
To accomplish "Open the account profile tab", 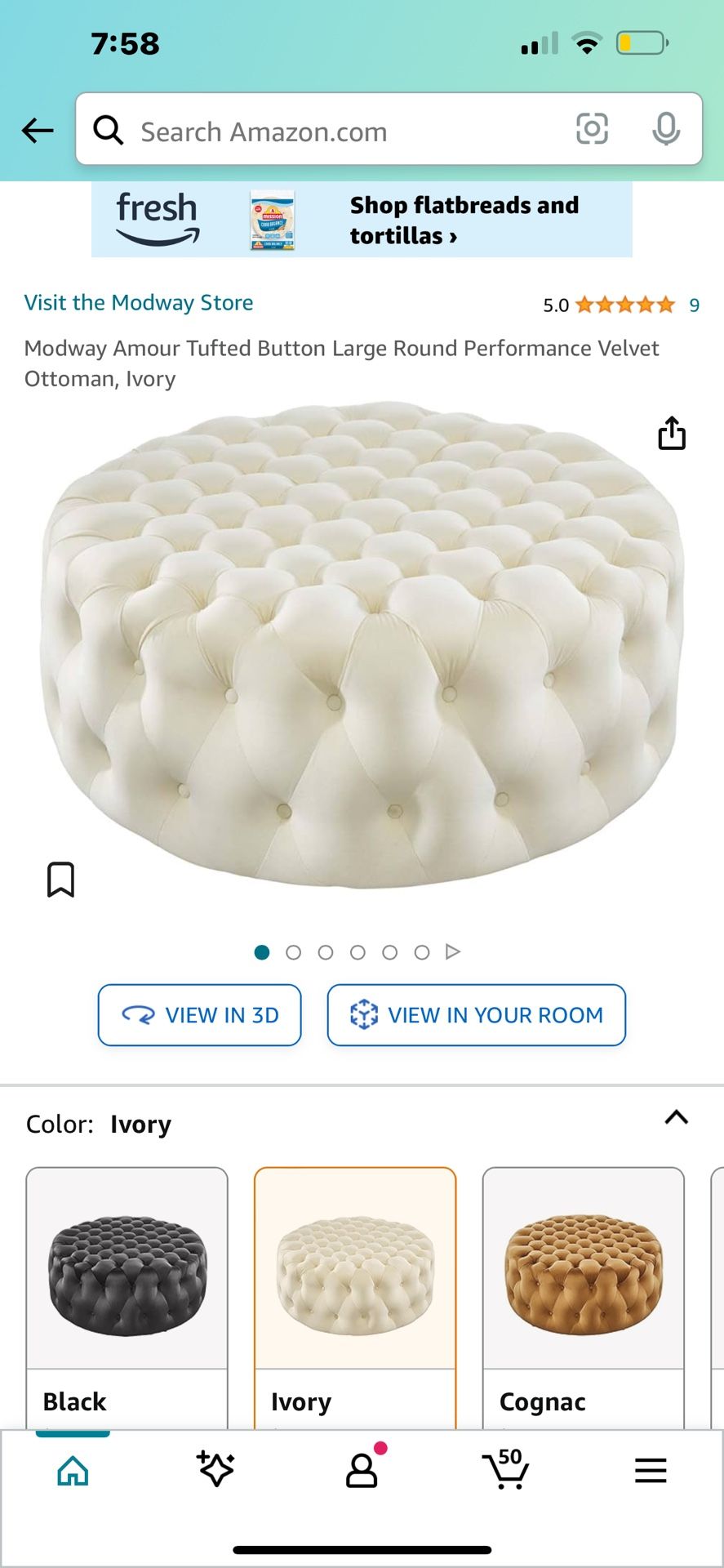I will [x=362, y=1471].
